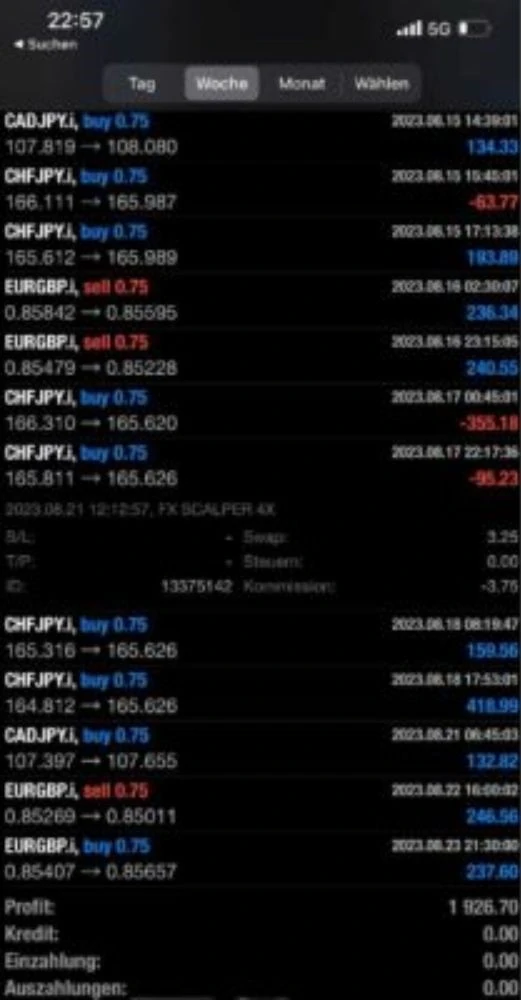This screenshot has height=1000, width=521.
Task: Expand the CADJPY trade opened at 107.397
Action: pyautogui.click(x=260, y=748)
